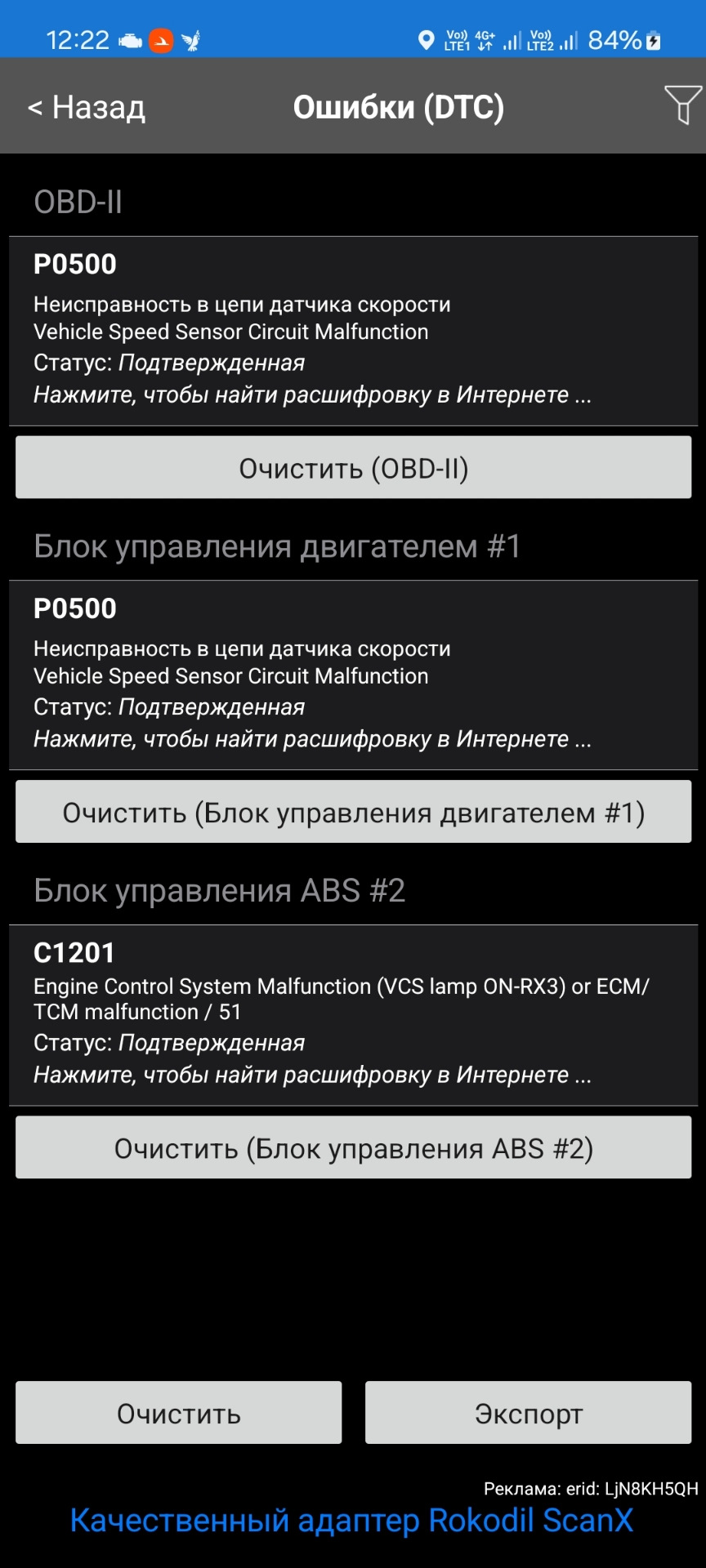Clear errors for Блок управления ABS #2
Image resolution: width=706 pixels, height=1568 pixels.
coord(353,1147)
